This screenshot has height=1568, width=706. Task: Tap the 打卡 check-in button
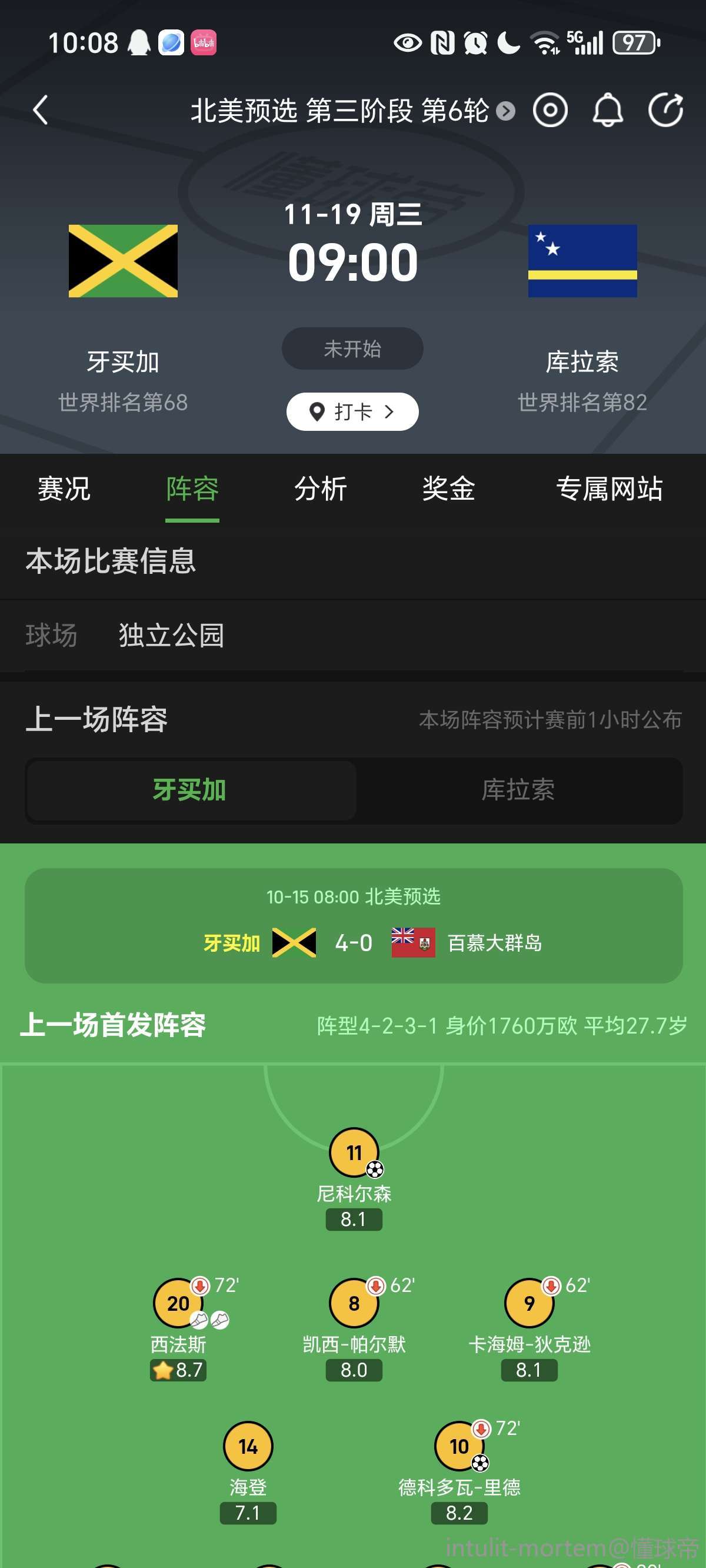(x=352, y=411)
